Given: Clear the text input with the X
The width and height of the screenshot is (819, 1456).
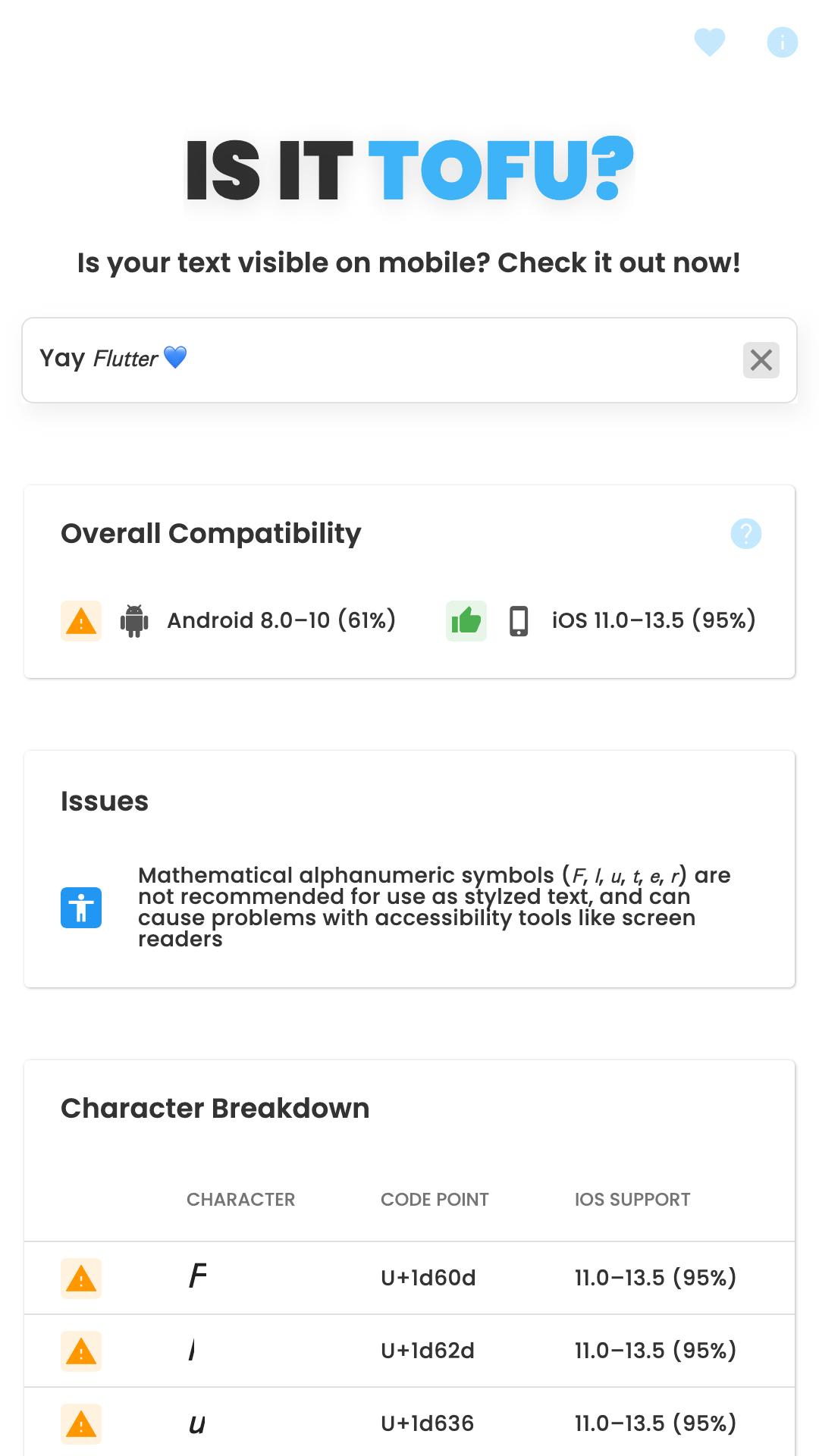Looking at the screenshot, I should [761, 360].
